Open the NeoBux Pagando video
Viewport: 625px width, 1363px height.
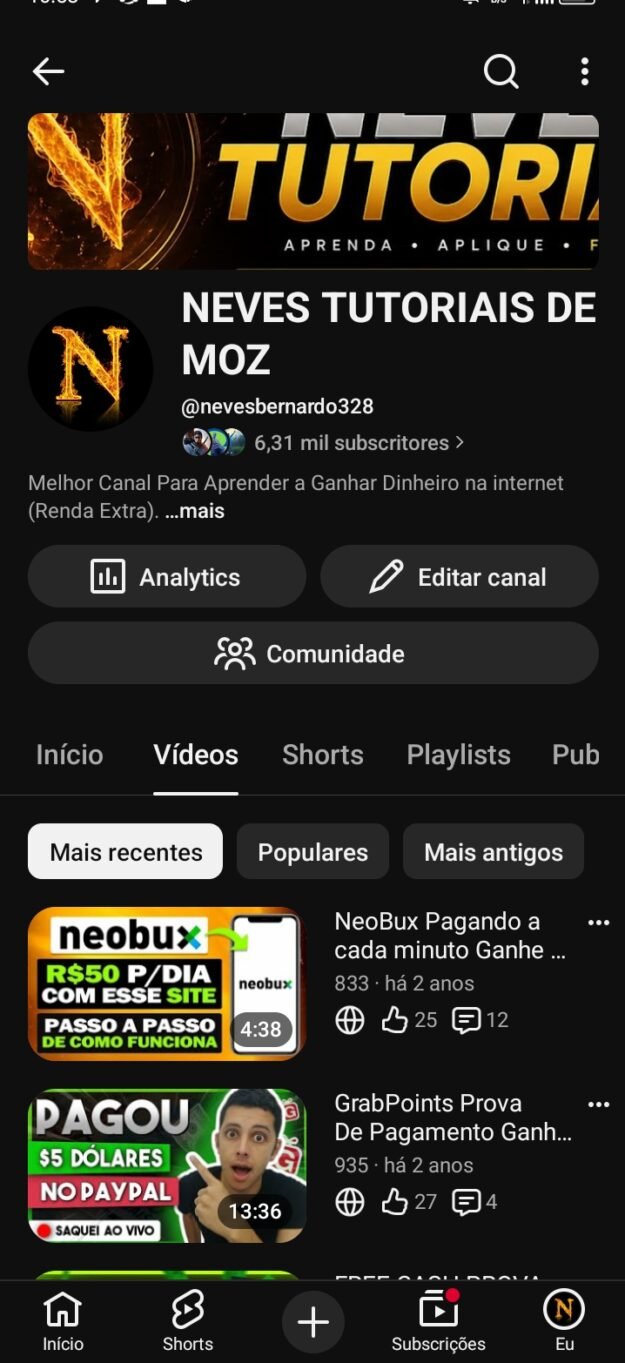tap(166, 983)
